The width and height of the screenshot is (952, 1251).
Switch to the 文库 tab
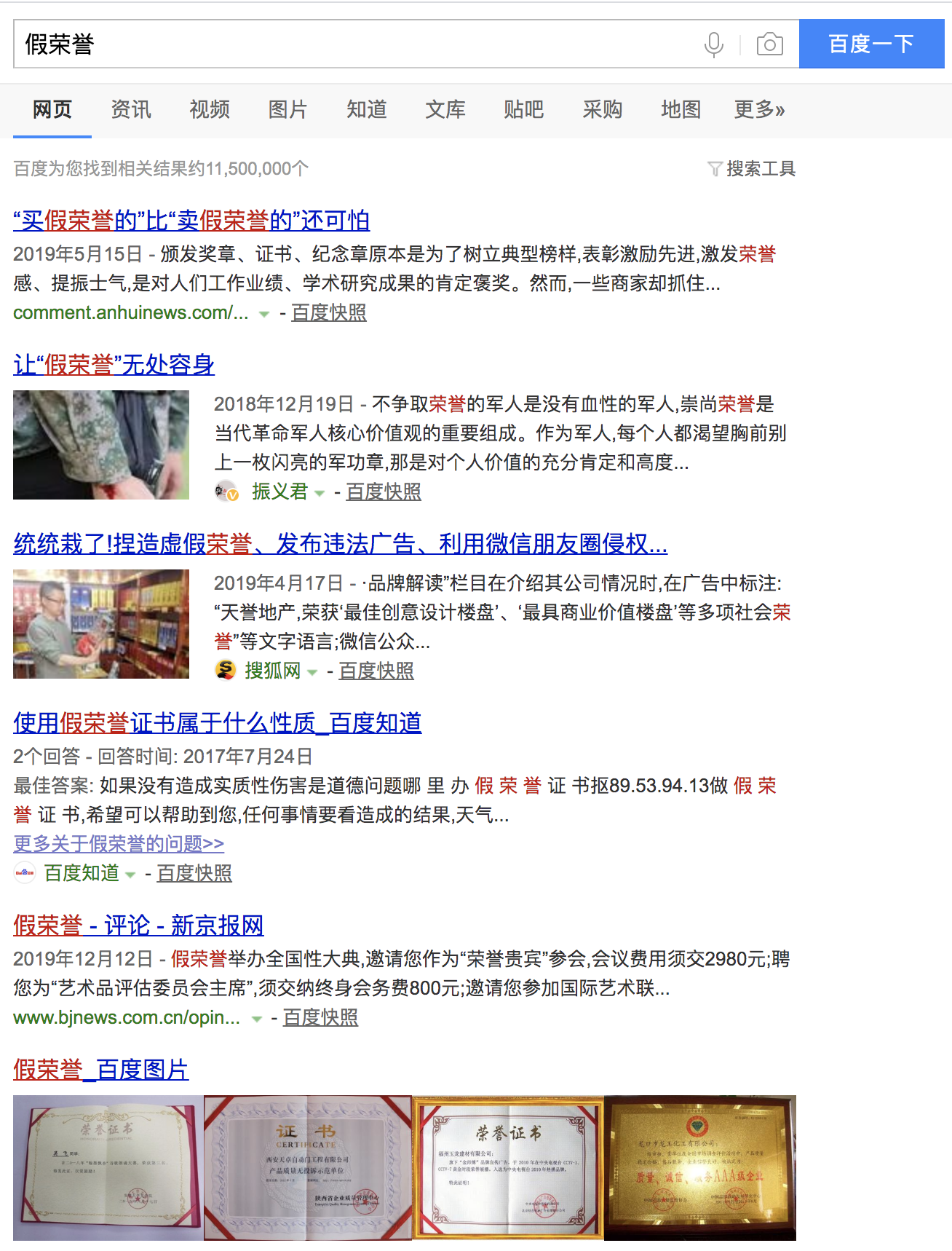445,110
